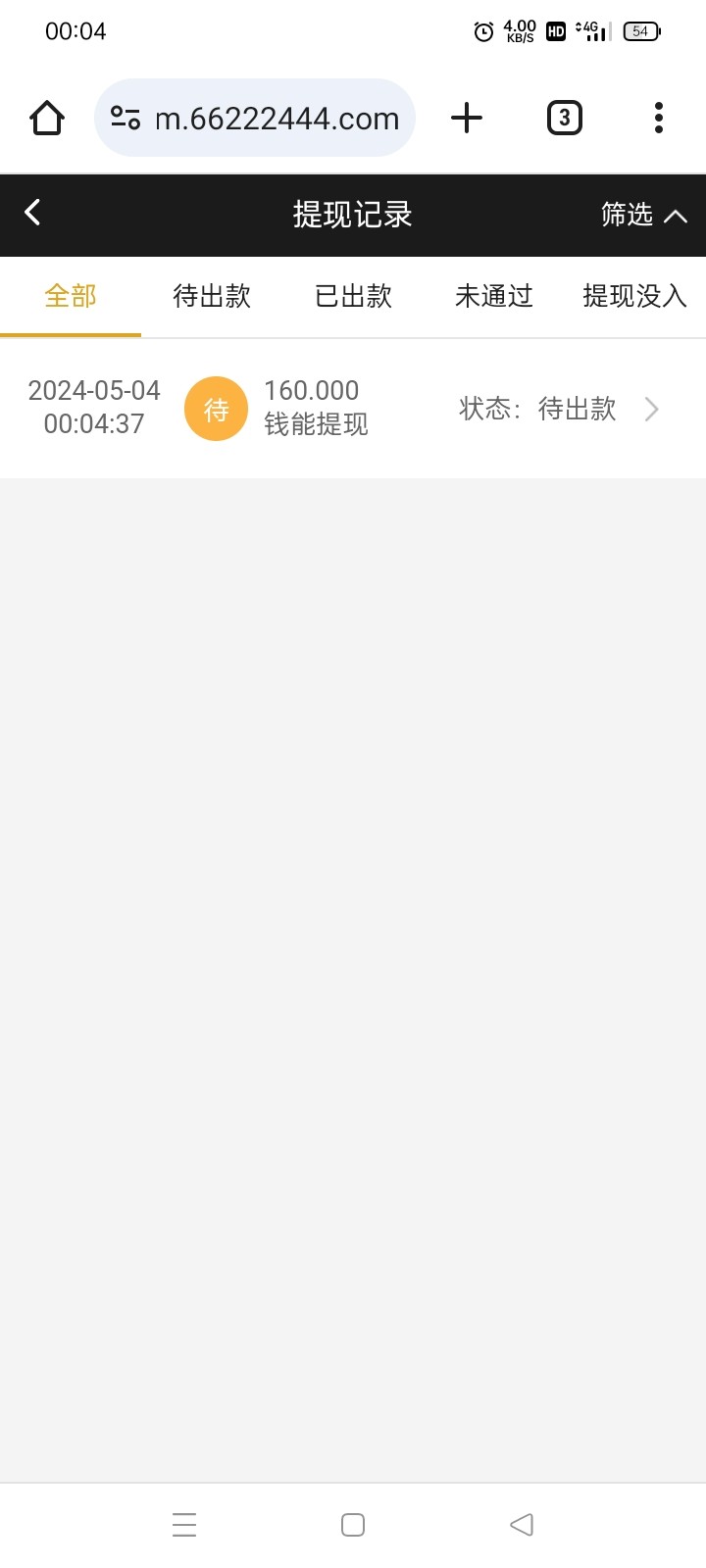Tap the system back button
This screenshot has height=1568, width=706.
point(522,1524)
